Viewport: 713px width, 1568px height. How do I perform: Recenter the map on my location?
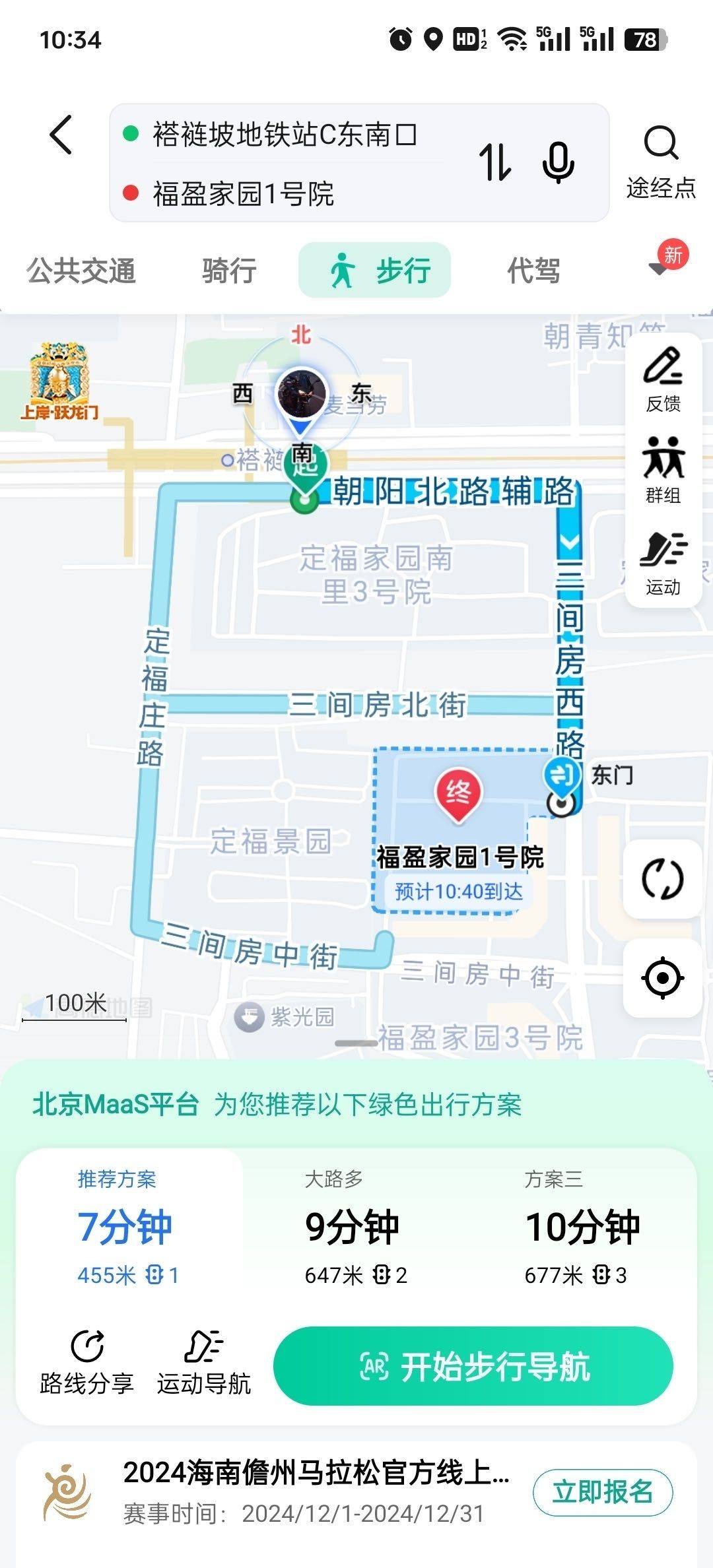(662, 977)
